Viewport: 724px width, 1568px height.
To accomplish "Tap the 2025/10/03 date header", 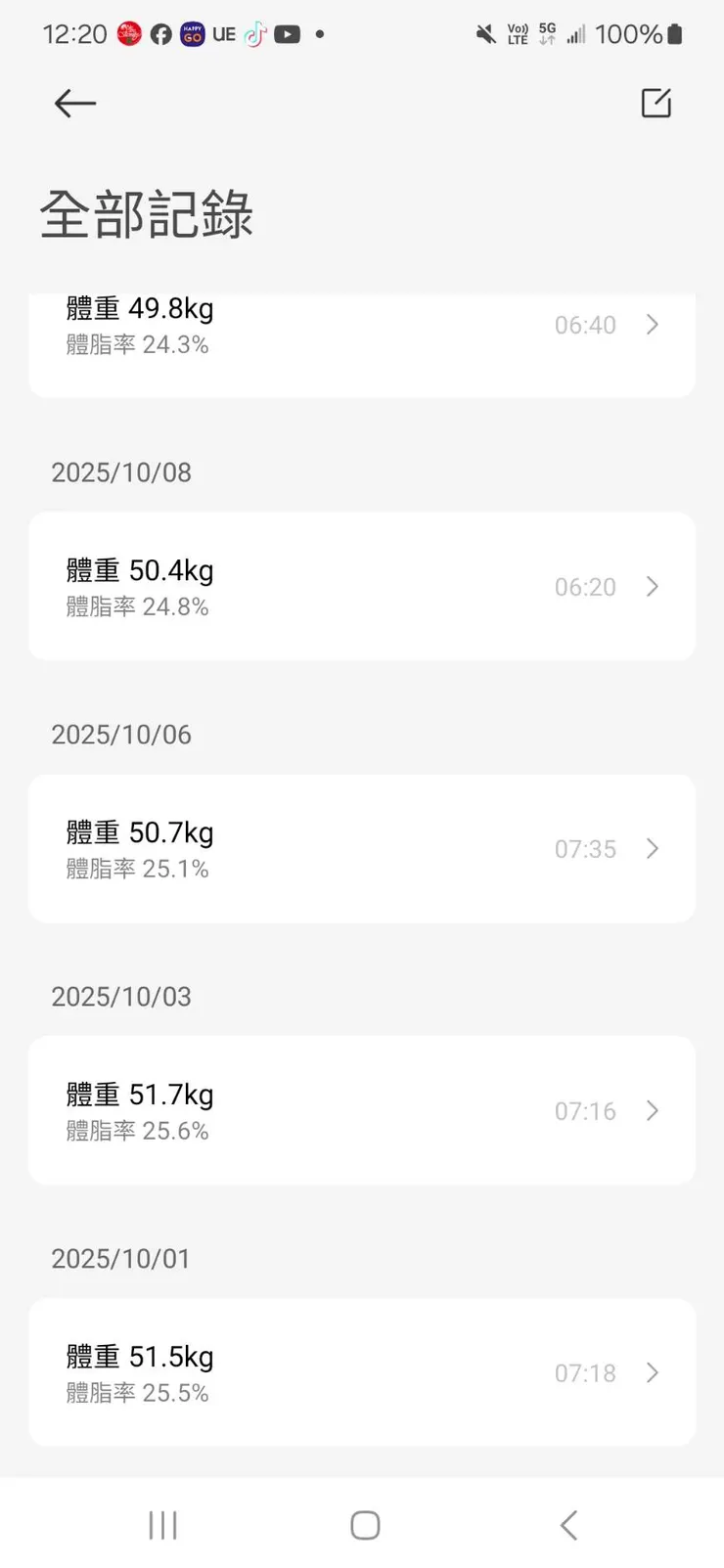I will pos(120,996).
